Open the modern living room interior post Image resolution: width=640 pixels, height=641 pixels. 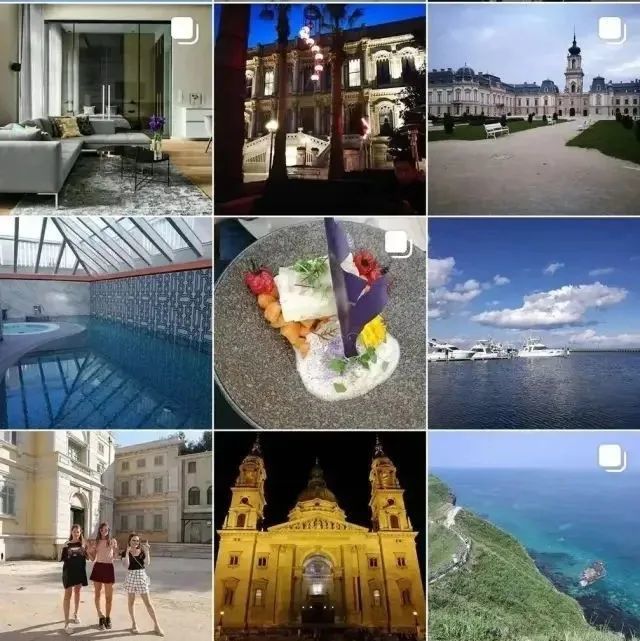pos(105,108)
